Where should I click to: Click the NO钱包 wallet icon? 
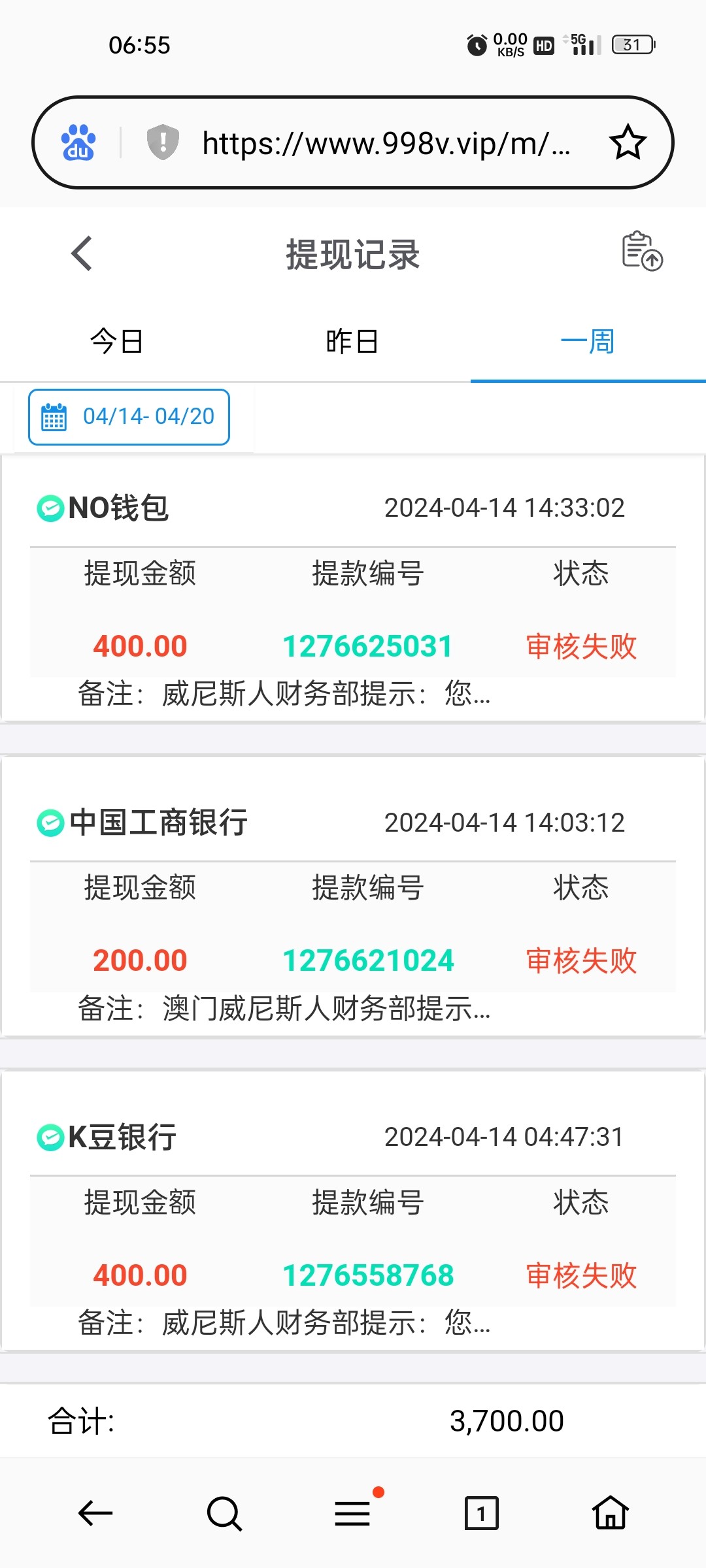(48, 508)
